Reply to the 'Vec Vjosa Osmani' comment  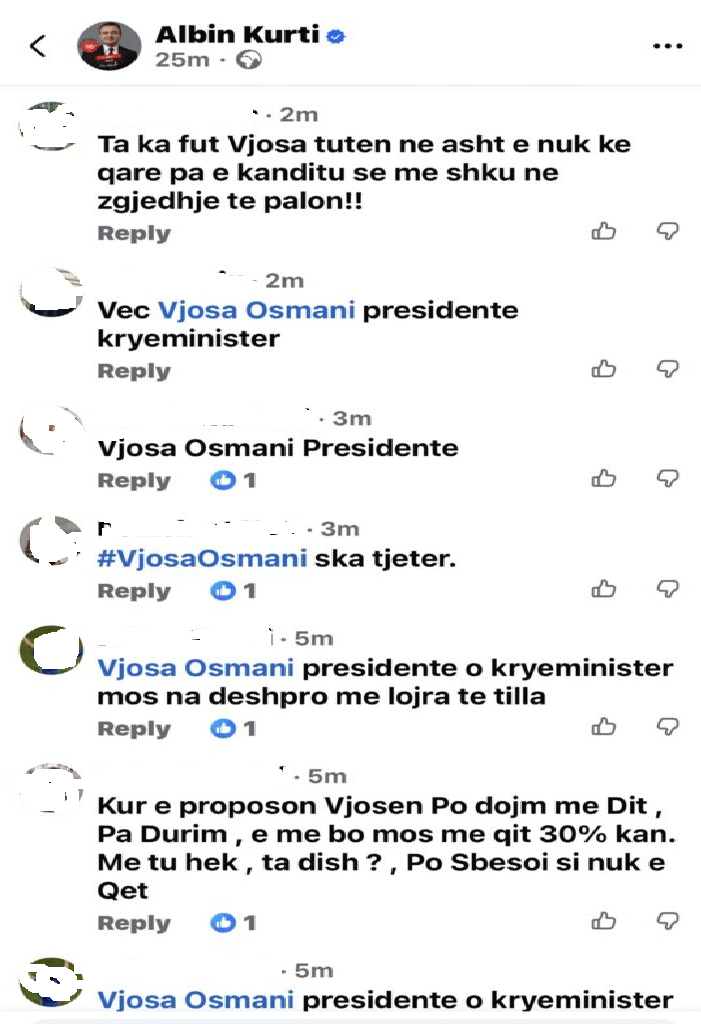click(134, 371)
